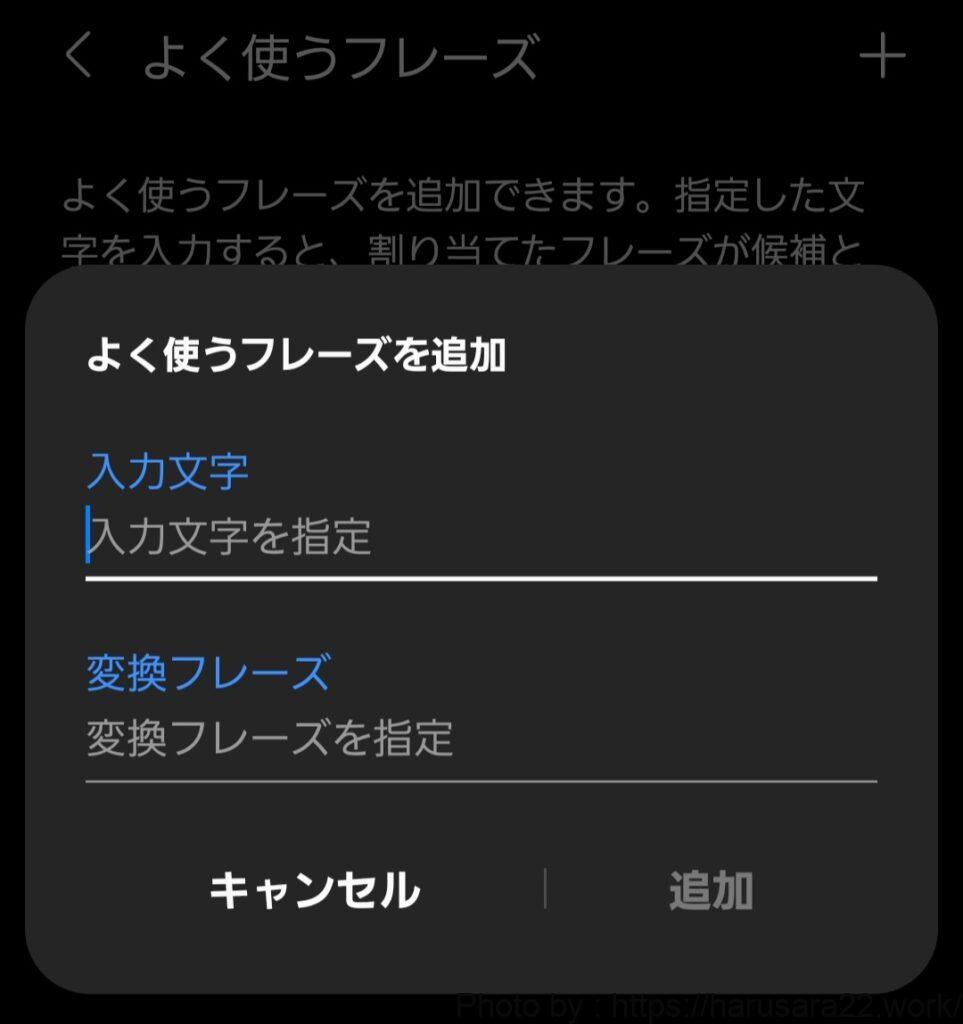Add a new phrase with the plus icon
Image resolution: width=963 pixels, height=1024 pixels.
pos(882,57)
